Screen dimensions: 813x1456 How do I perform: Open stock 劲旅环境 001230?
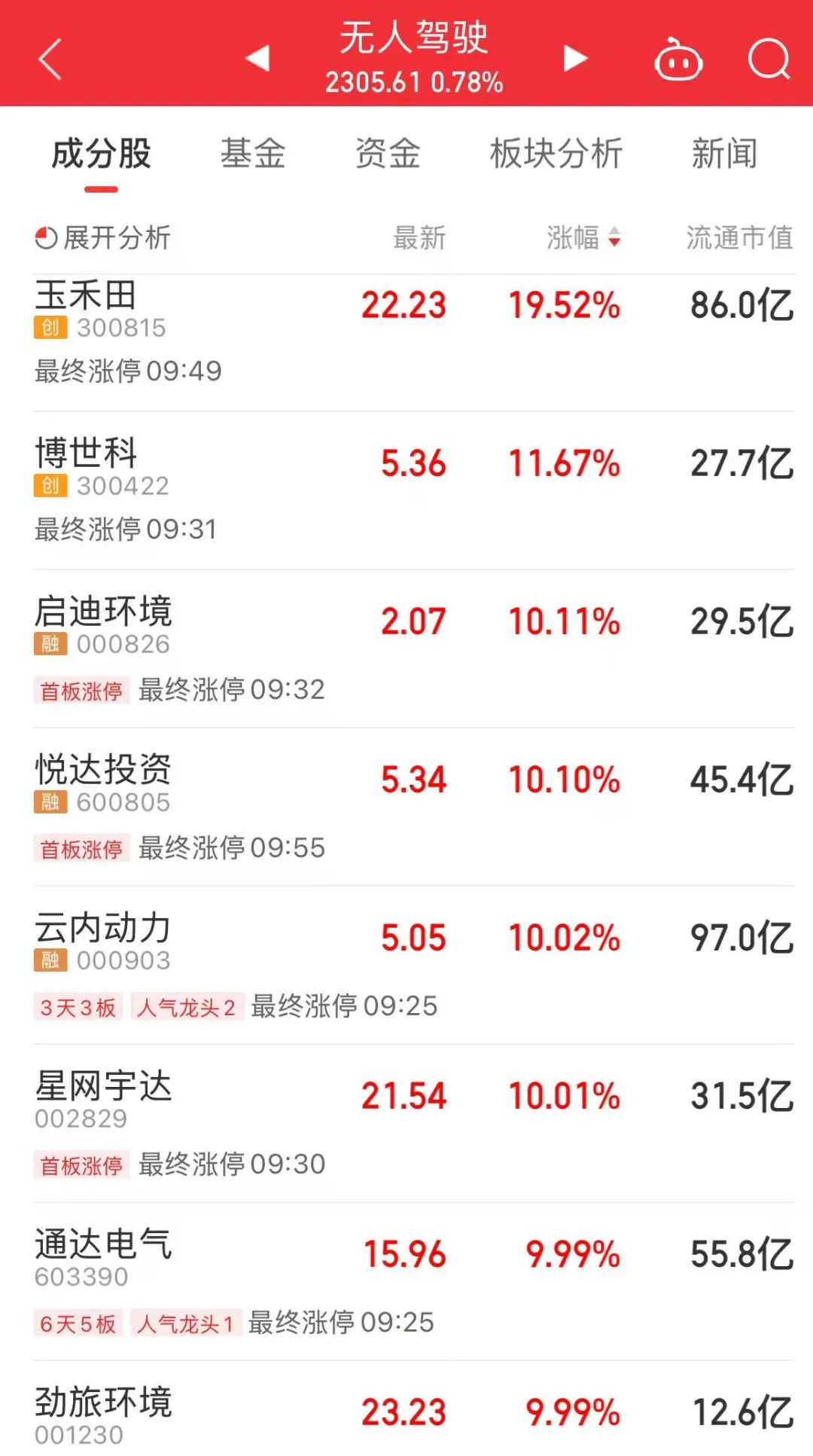103,1403
